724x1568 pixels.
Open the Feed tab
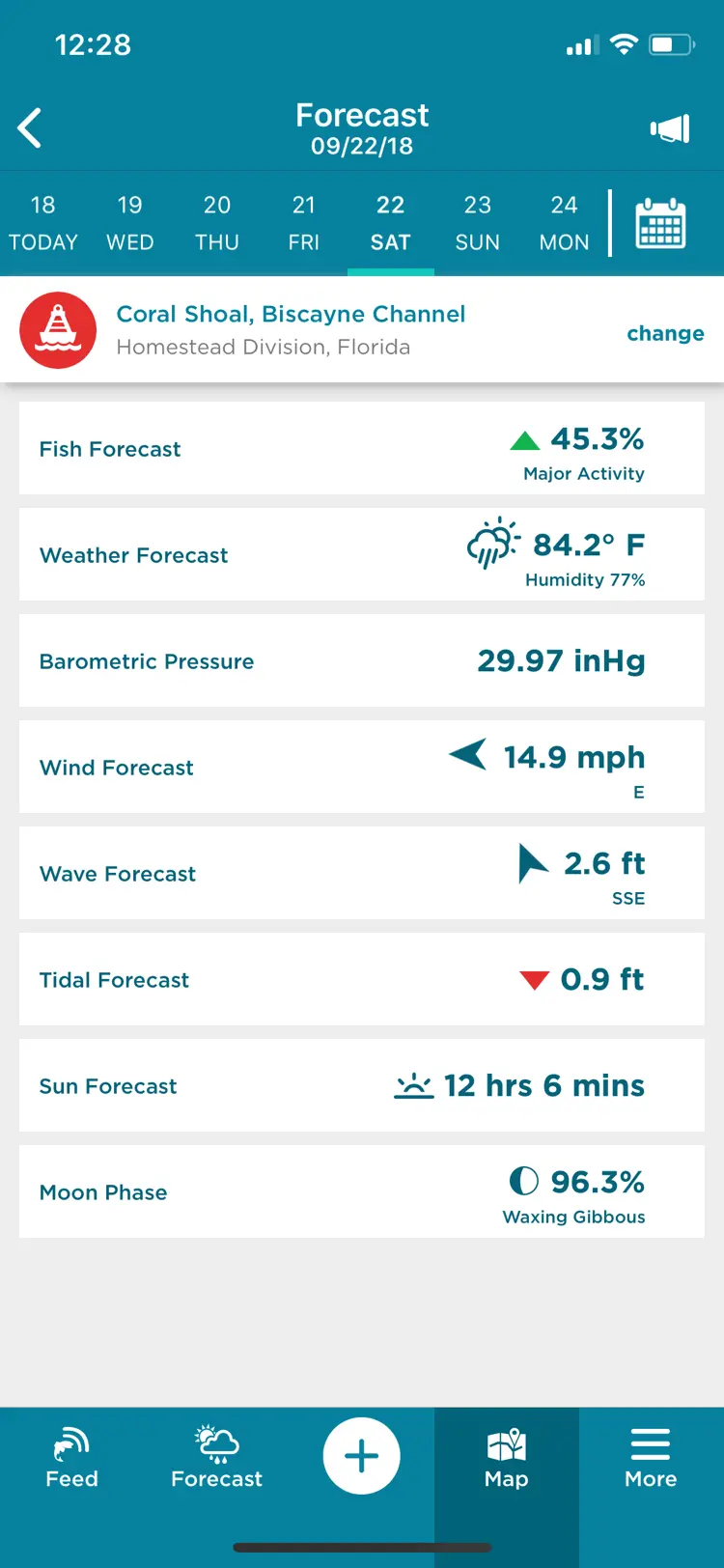[x=72, y=1458]
